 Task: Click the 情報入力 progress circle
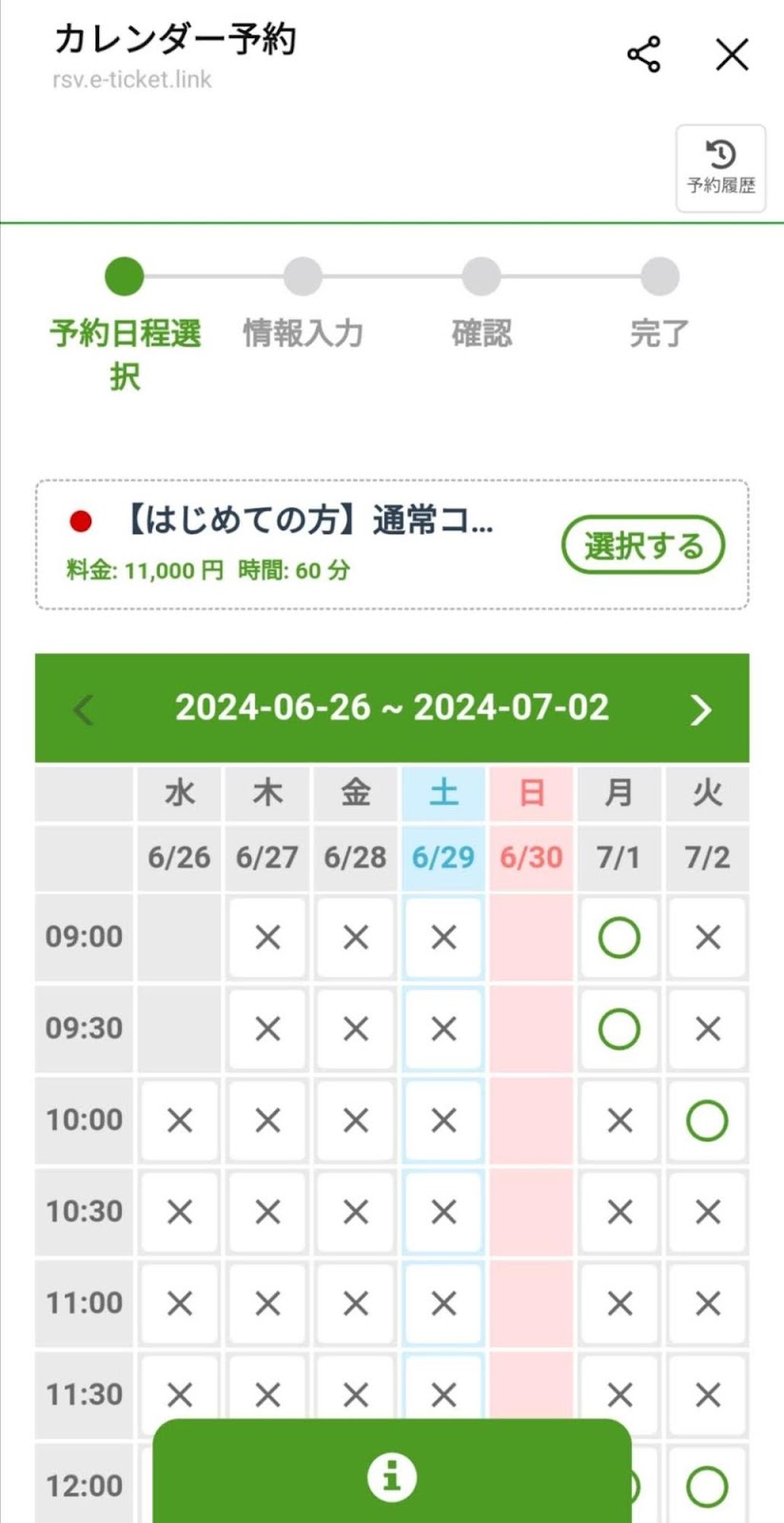click(302, 276)
